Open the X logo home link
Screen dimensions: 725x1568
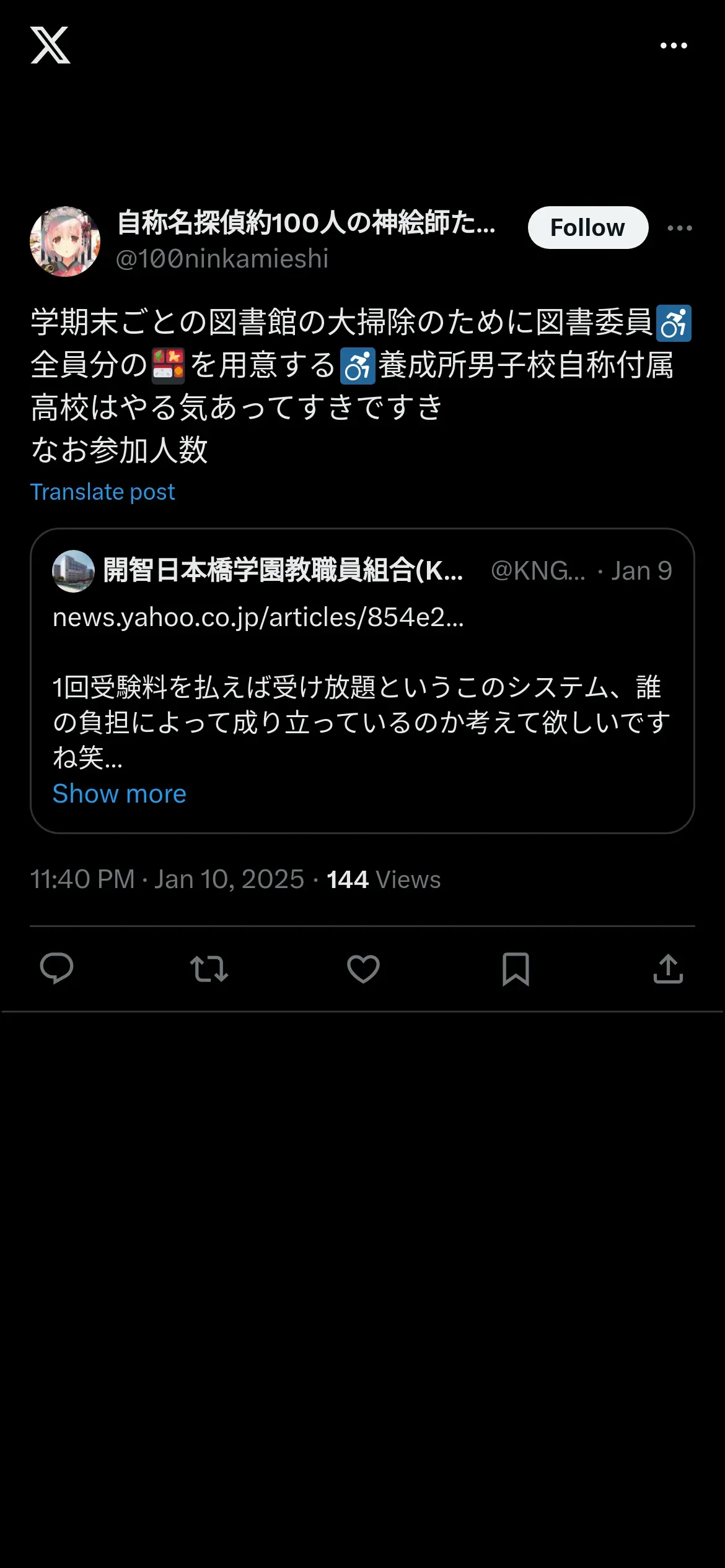click(50, 45)
